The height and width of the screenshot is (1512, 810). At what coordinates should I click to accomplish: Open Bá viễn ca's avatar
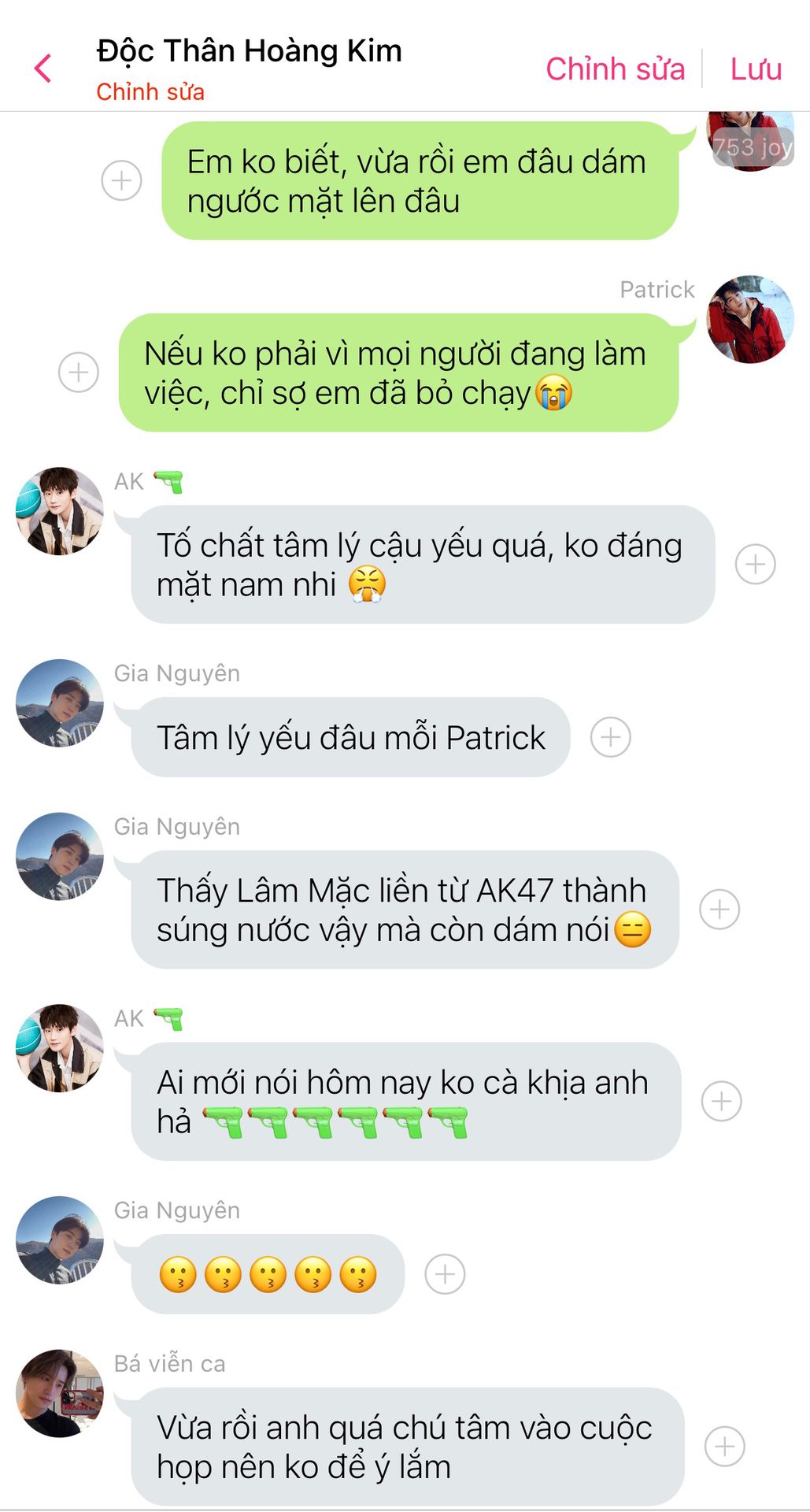click(60, 1393)
